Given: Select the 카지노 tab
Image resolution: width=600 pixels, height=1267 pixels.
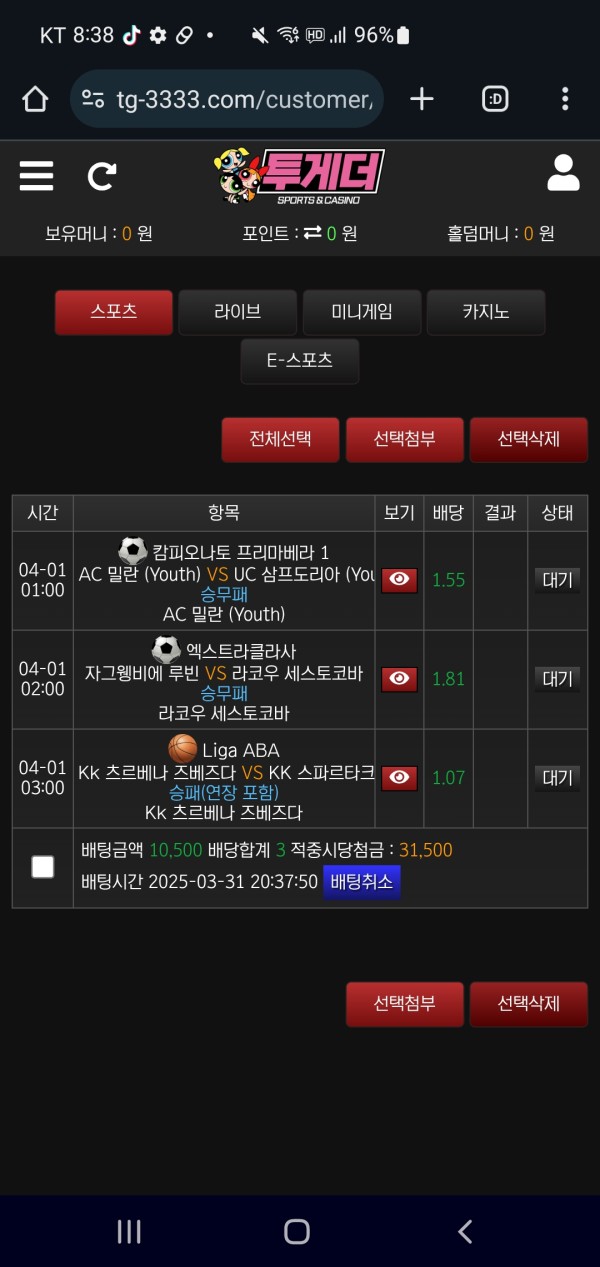Looking at the screenshot, I should coord(486,312).
